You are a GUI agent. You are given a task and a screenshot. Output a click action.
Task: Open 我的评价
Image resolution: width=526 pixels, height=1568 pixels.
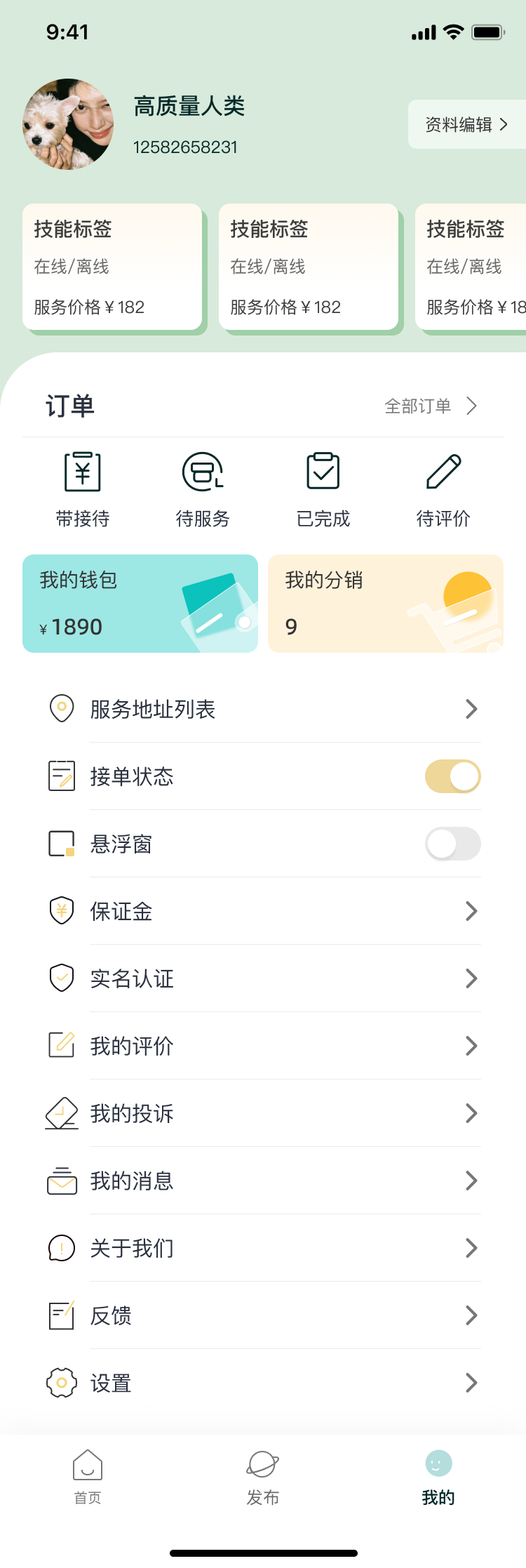(263, 1046)
